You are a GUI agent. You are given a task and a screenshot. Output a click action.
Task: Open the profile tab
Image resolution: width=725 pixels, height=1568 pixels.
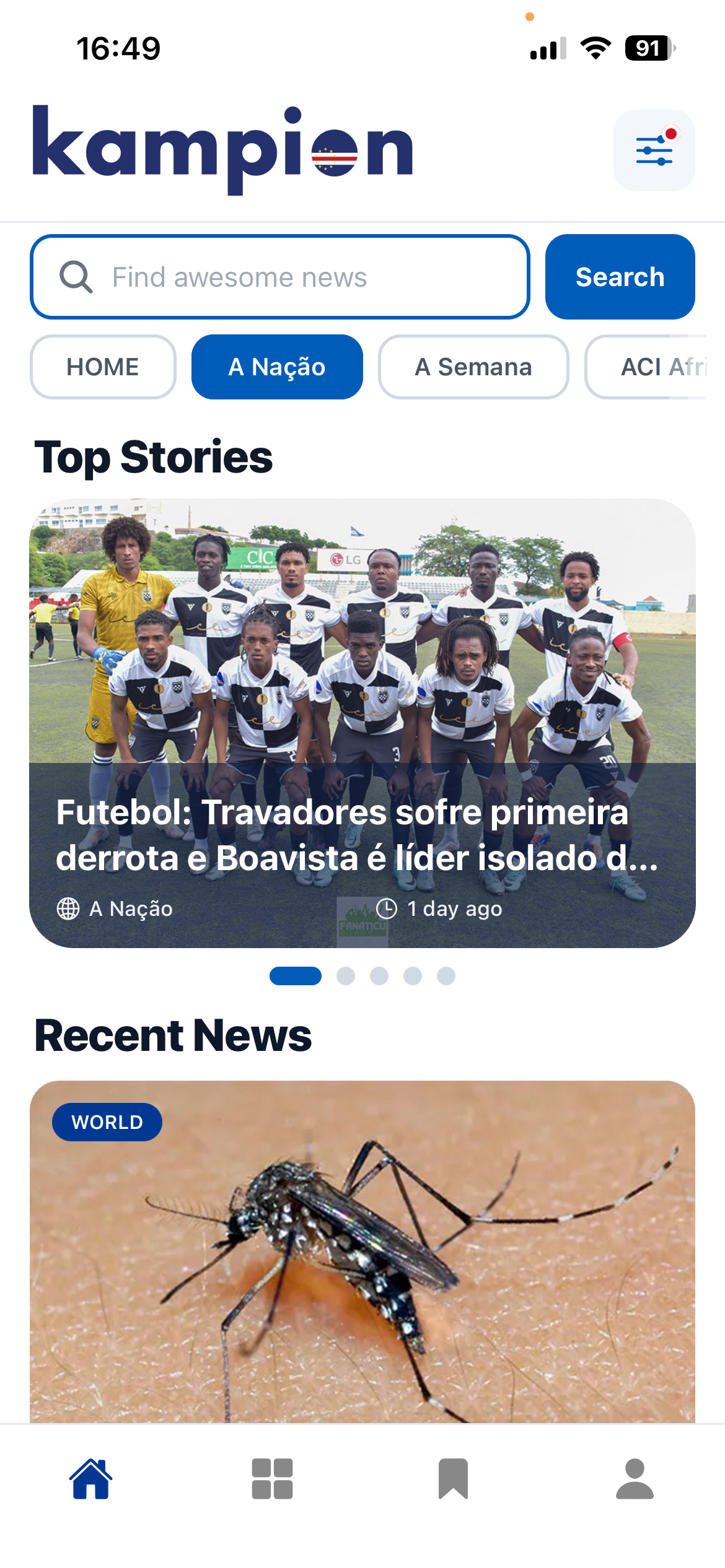[x=635, y=1479]
